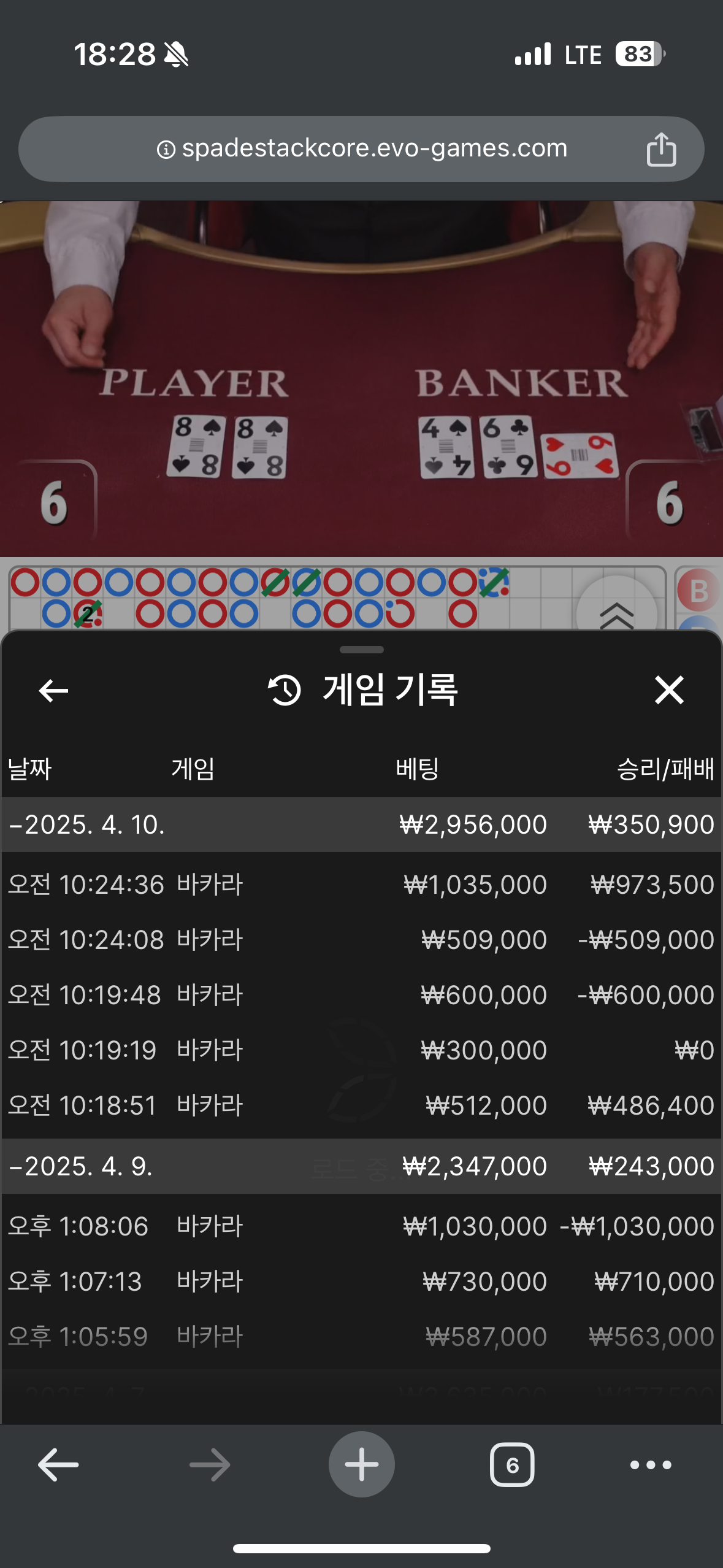Go back in the browser toolbar
The image size is (723, 1568).
(x=58, y=1465)
